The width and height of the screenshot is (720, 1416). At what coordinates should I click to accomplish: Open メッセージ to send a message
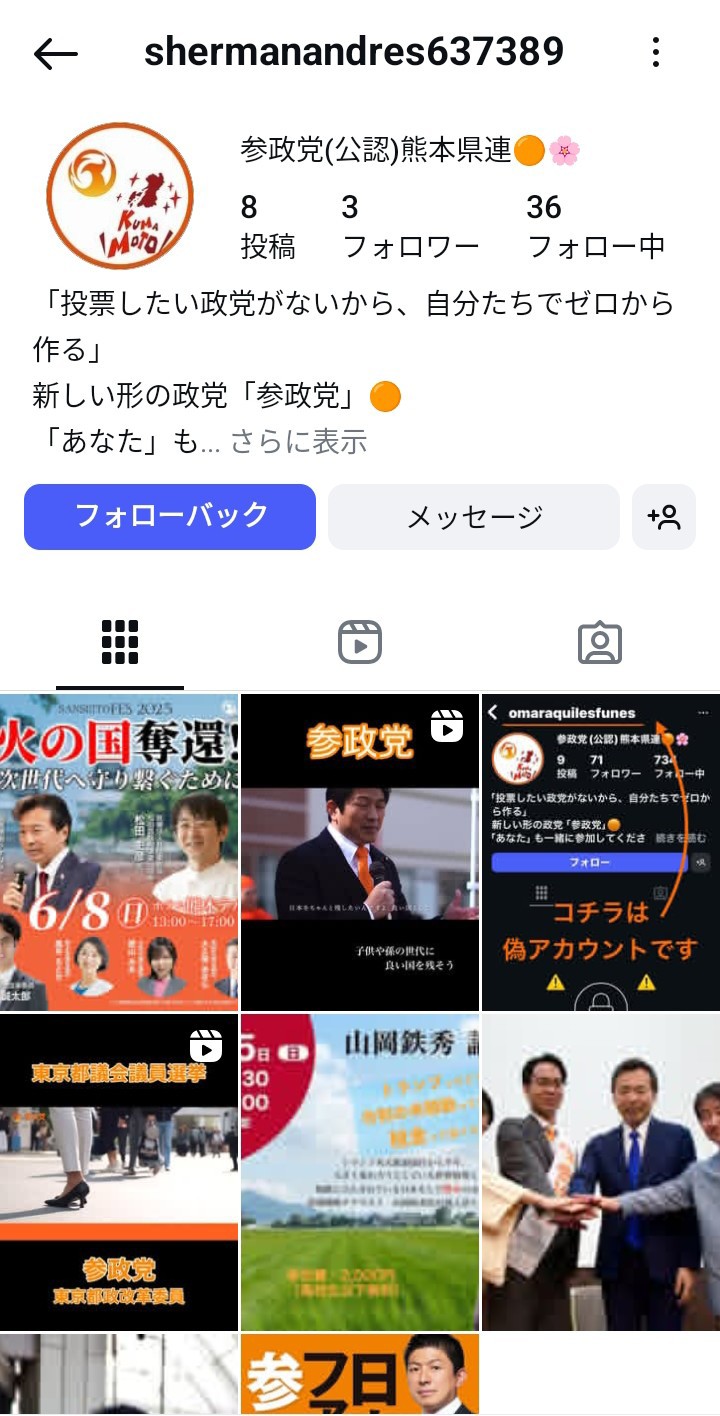coord(474,517)
